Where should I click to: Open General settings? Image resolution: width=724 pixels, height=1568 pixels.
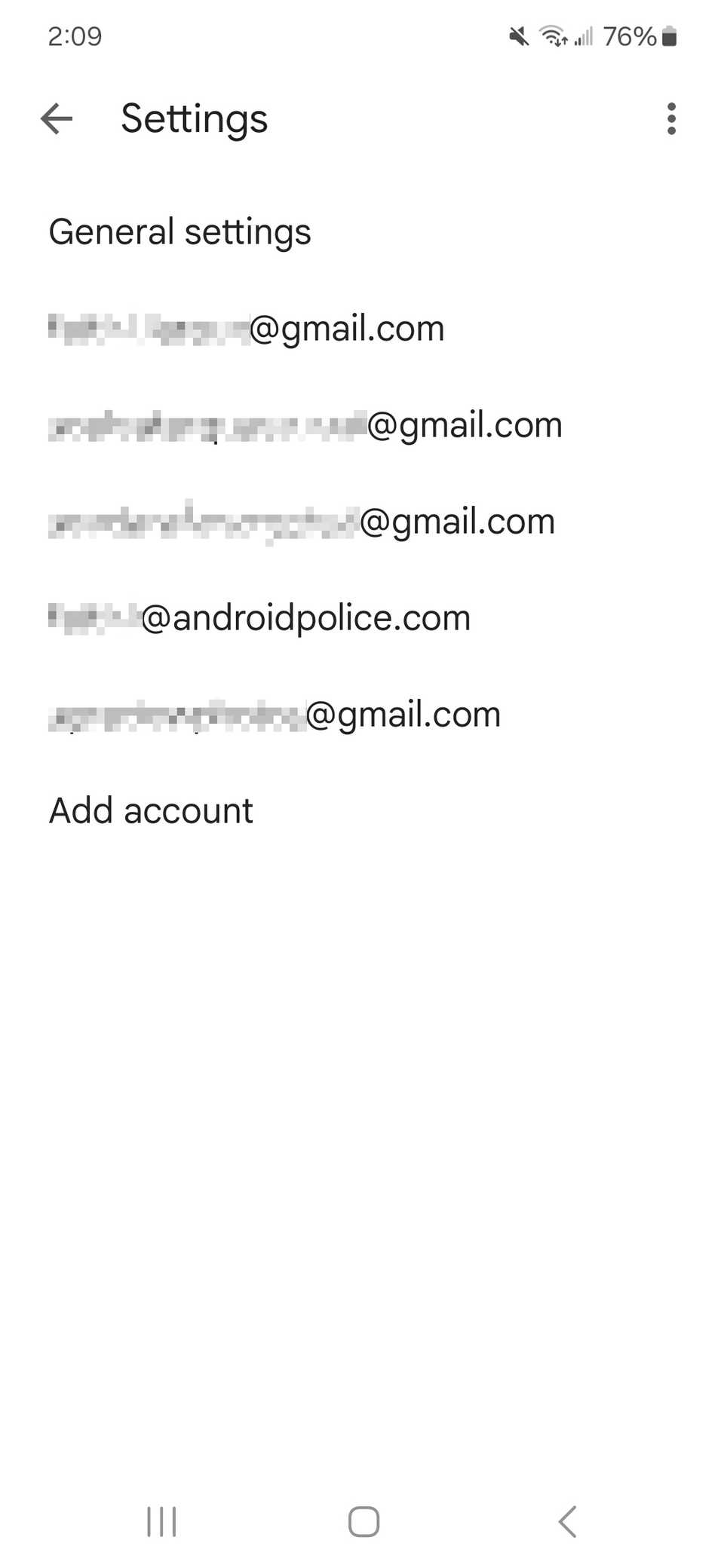[179, 231]
